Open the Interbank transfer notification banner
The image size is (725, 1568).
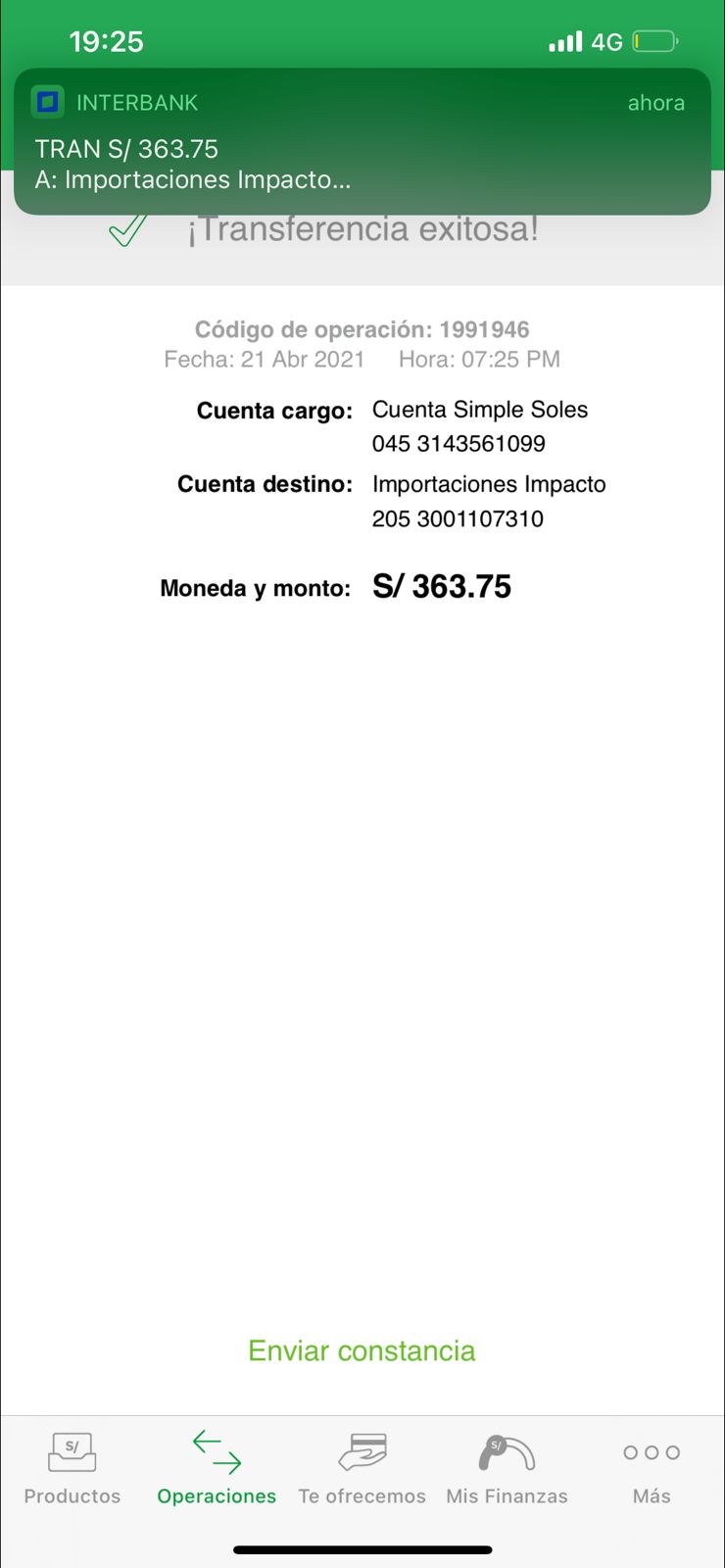tap(362, 142)
